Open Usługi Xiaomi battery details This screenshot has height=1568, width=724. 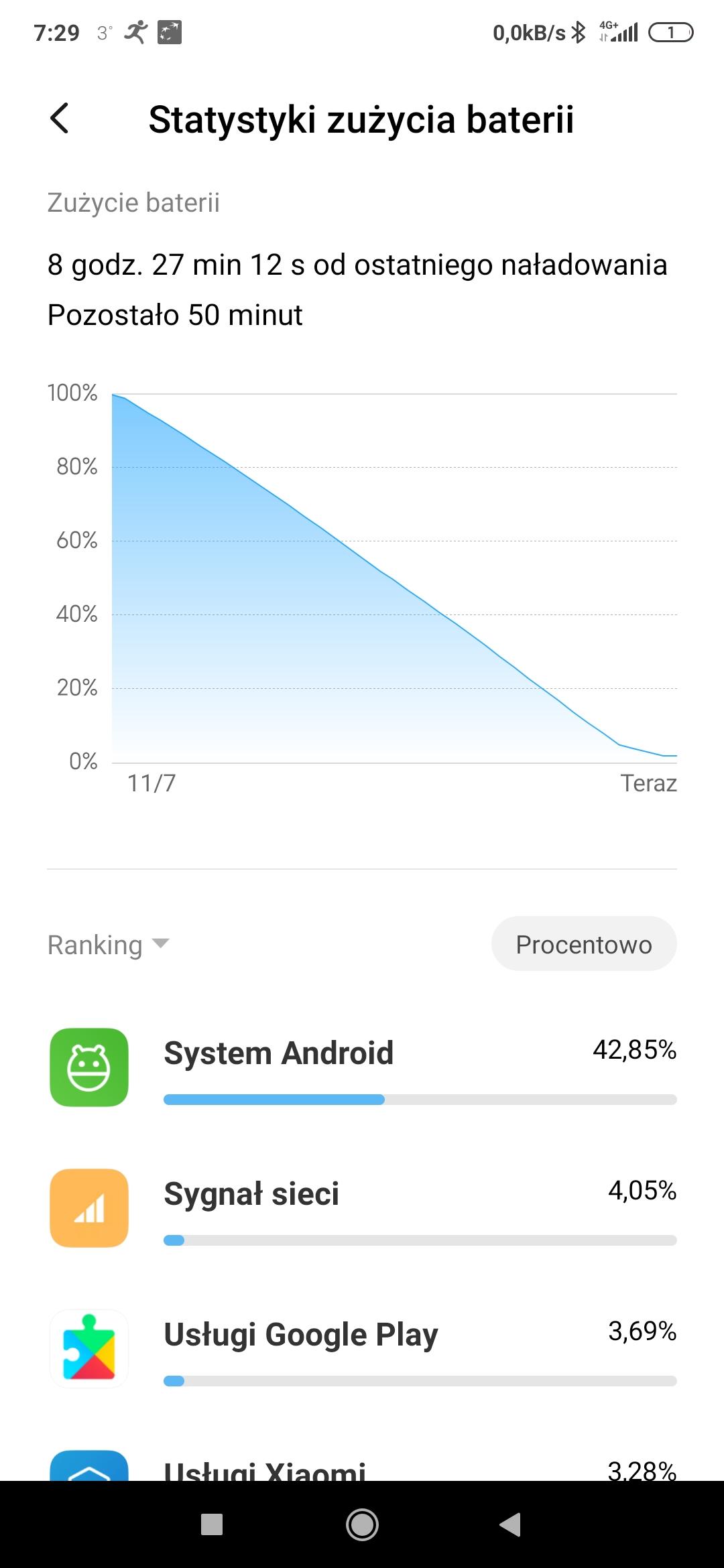pos(362,1467)
